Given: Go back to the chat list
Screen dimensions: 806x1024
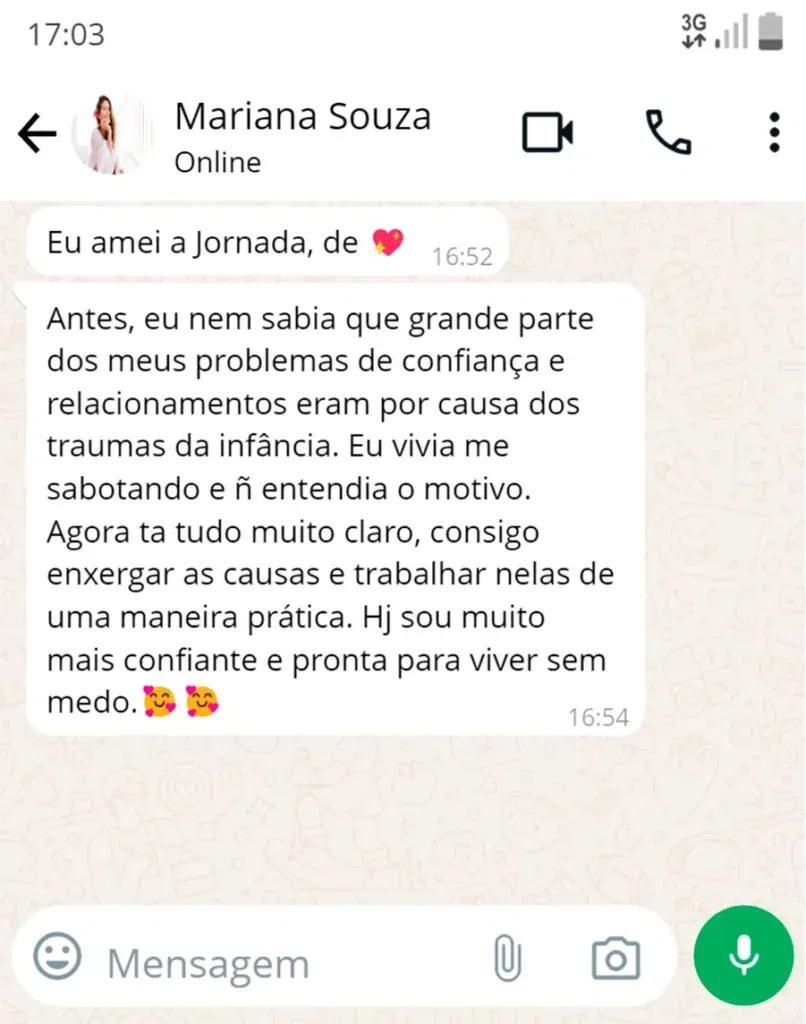Looking at the screenshot, I should tap(37, 133).
